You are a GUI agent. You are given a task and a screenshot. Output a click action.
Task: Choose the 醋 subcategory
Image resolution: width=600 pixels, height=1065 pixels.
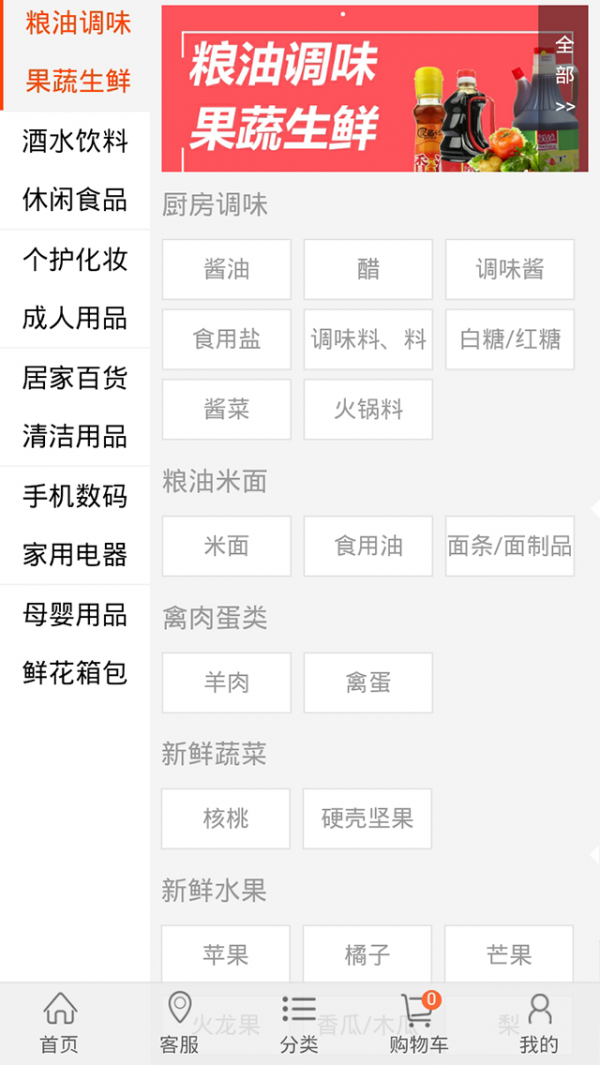click(x=368, y=269)
